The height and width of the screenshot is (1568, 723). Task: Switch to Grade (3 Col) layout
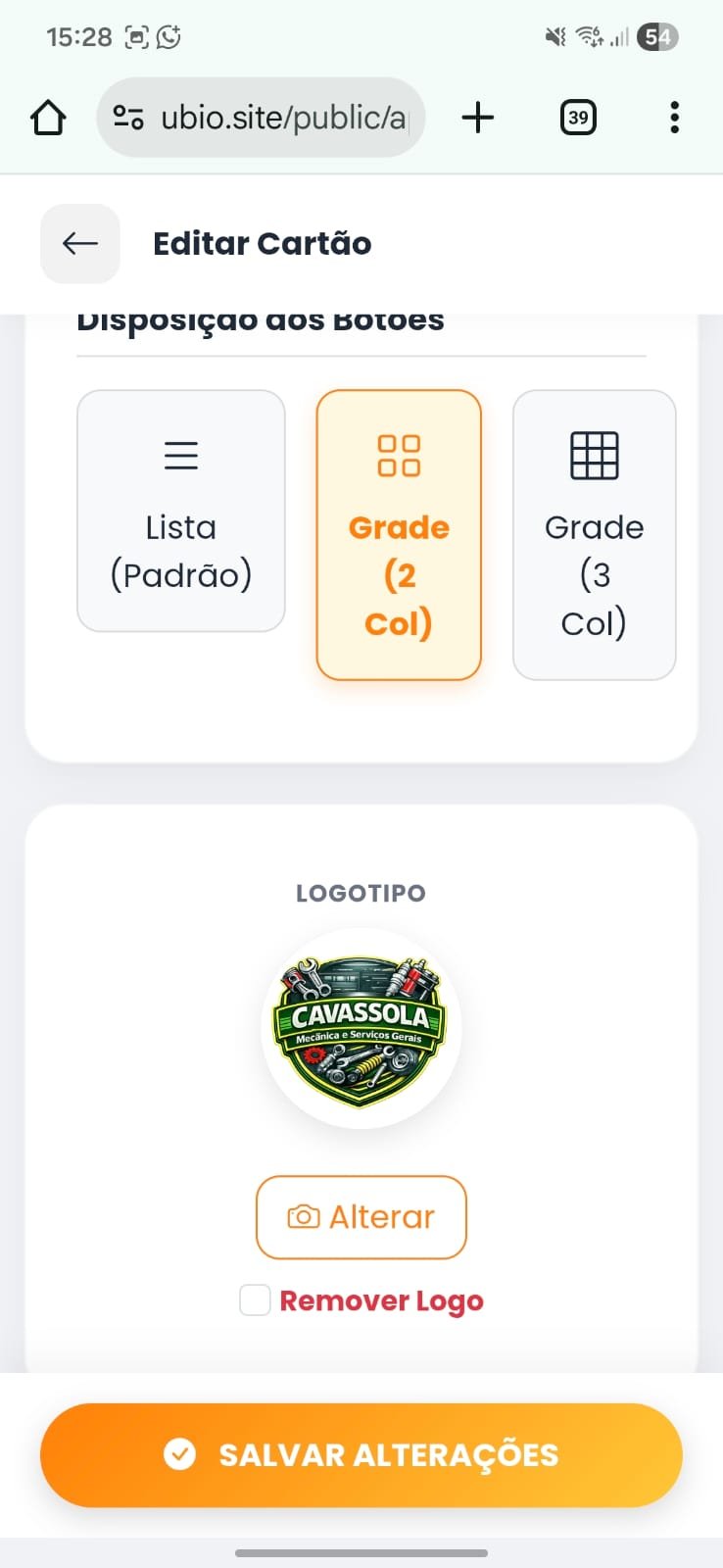594,534
